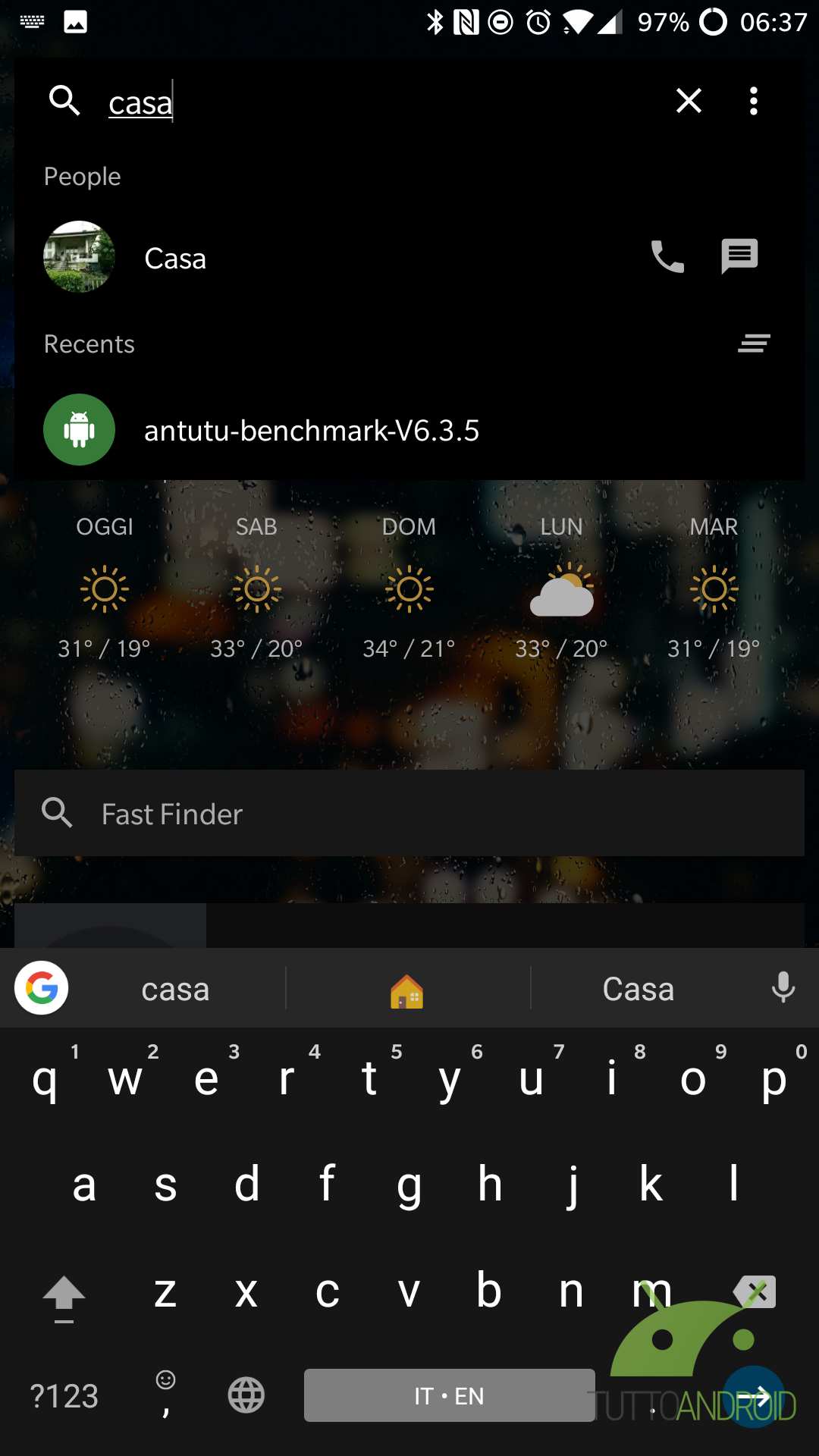Tap the globe language switch key
Screen dimensions: 819x1456
[x=246, y=1395]
